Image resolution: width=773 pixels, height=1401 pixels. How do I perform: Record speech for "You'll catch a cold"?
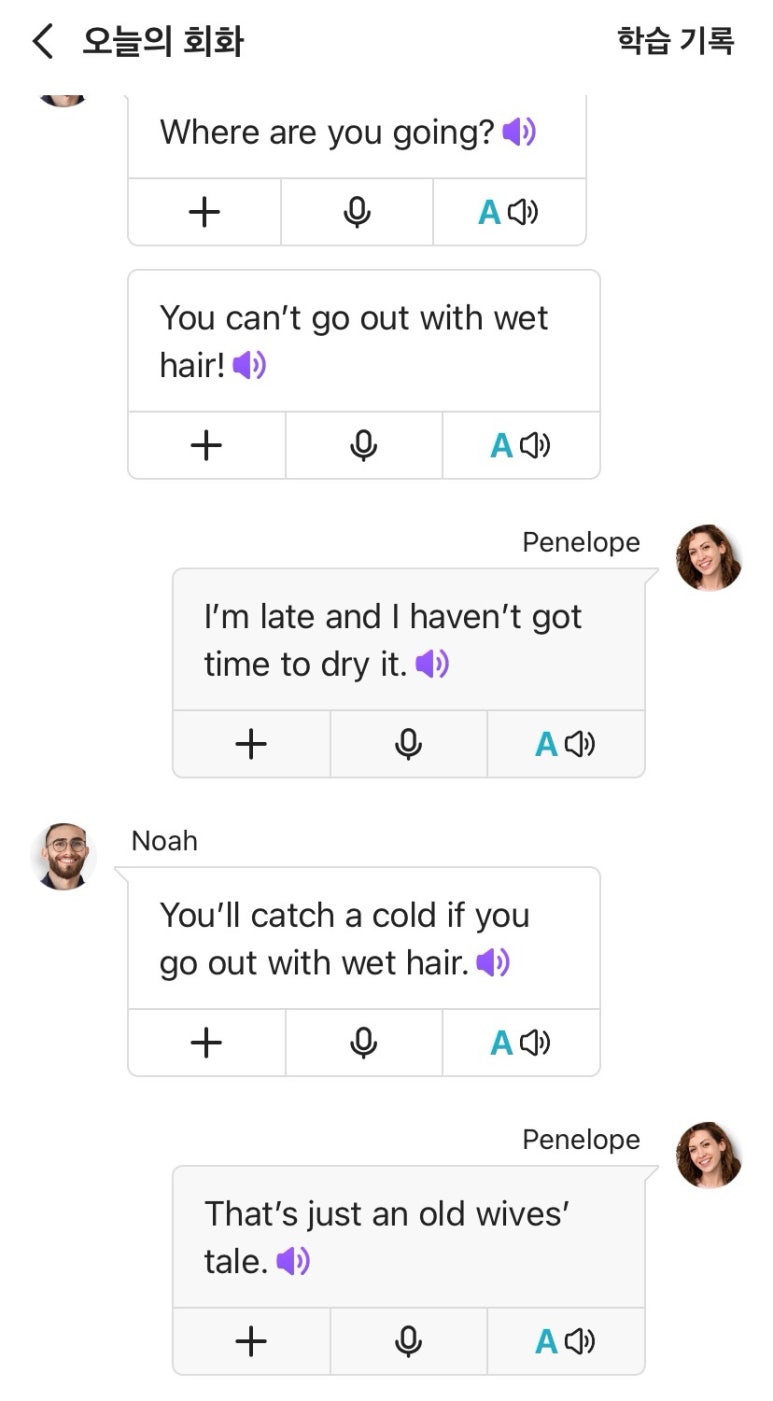point(364,1043)
